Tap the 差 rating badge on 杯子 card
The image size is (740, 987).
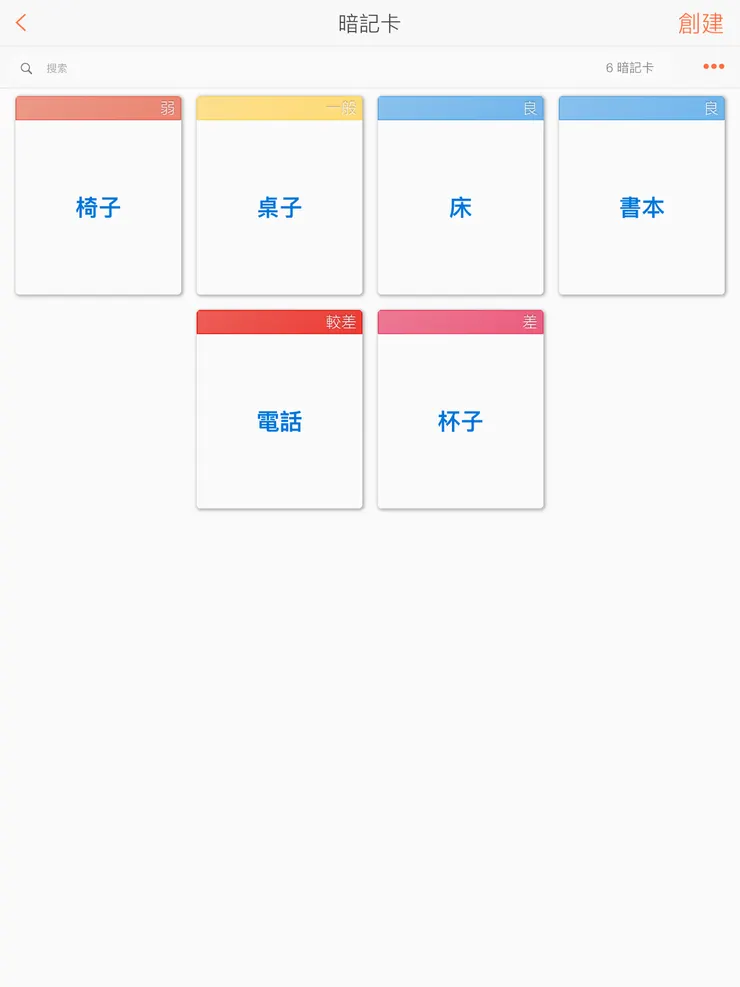pos(528,322)
